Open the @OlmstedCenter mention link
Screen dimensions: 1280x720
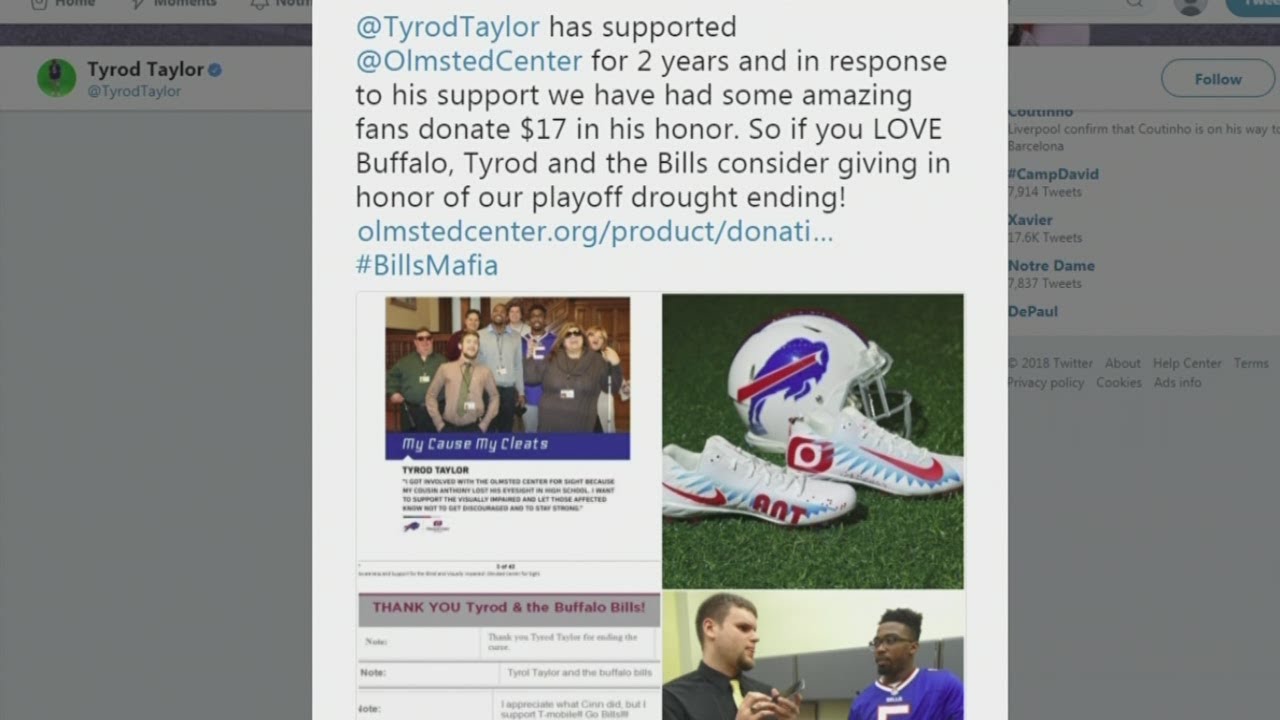coord(469,61)
